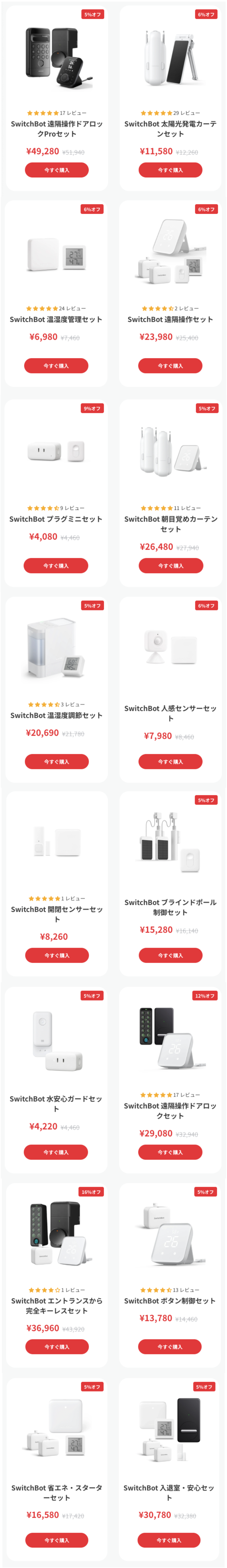Purchase 水安心ガードセット now
This screenshot has height=1568, width=227.
click(56, 1152)
